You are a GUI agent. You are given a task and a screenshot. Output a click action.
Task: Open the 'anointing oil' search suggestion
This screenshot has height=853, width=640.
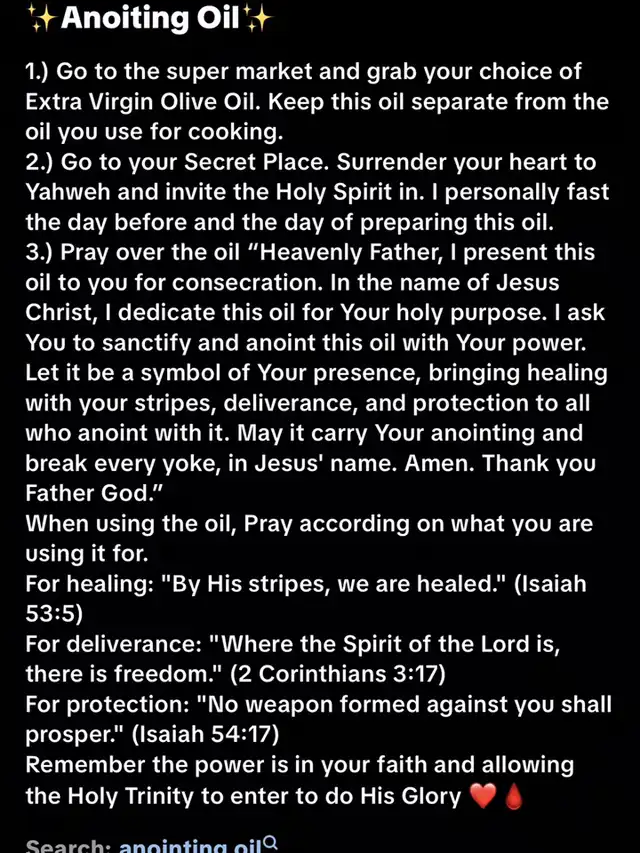pyautogui.click(x=190, y=845)
